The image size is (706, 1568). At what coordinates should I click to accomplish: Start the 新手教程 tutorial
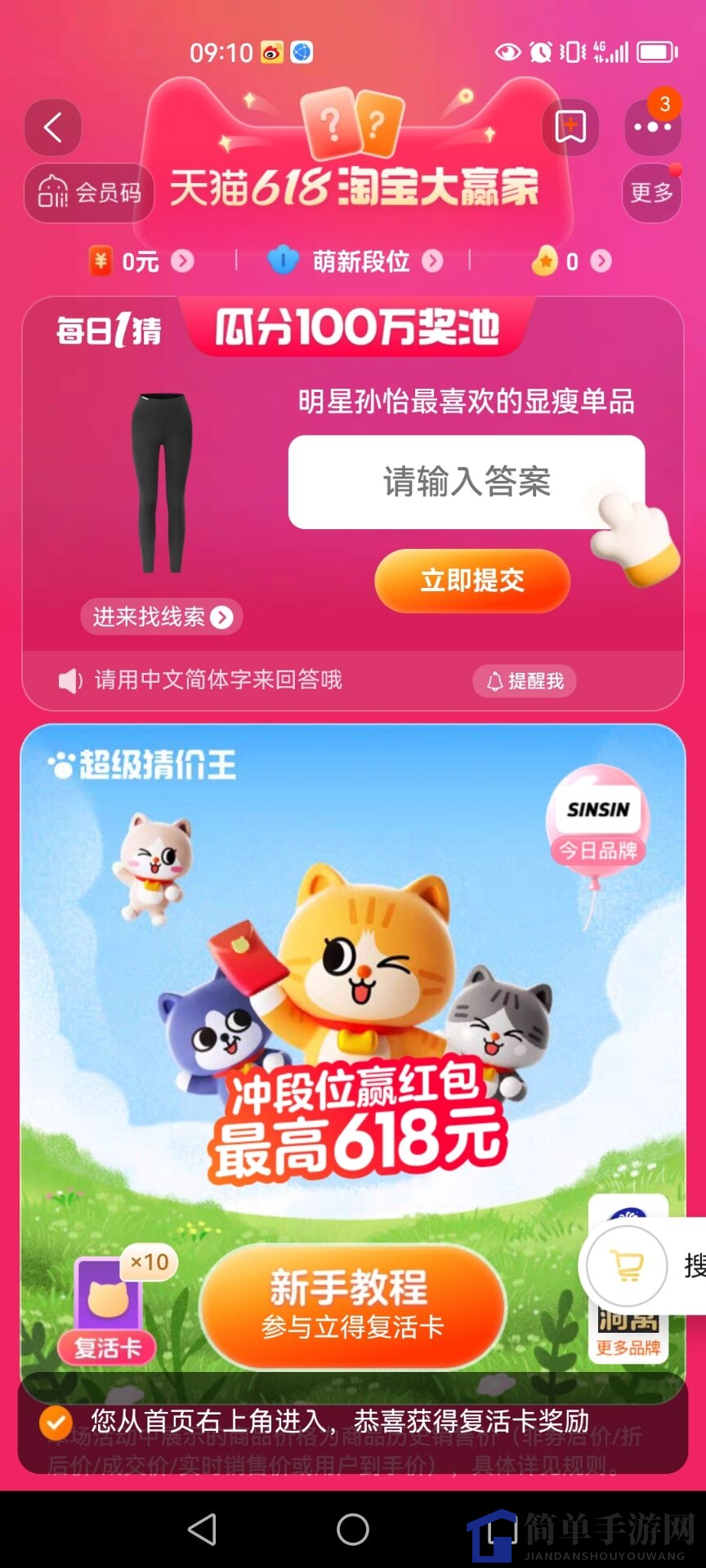click(352, 1305)
